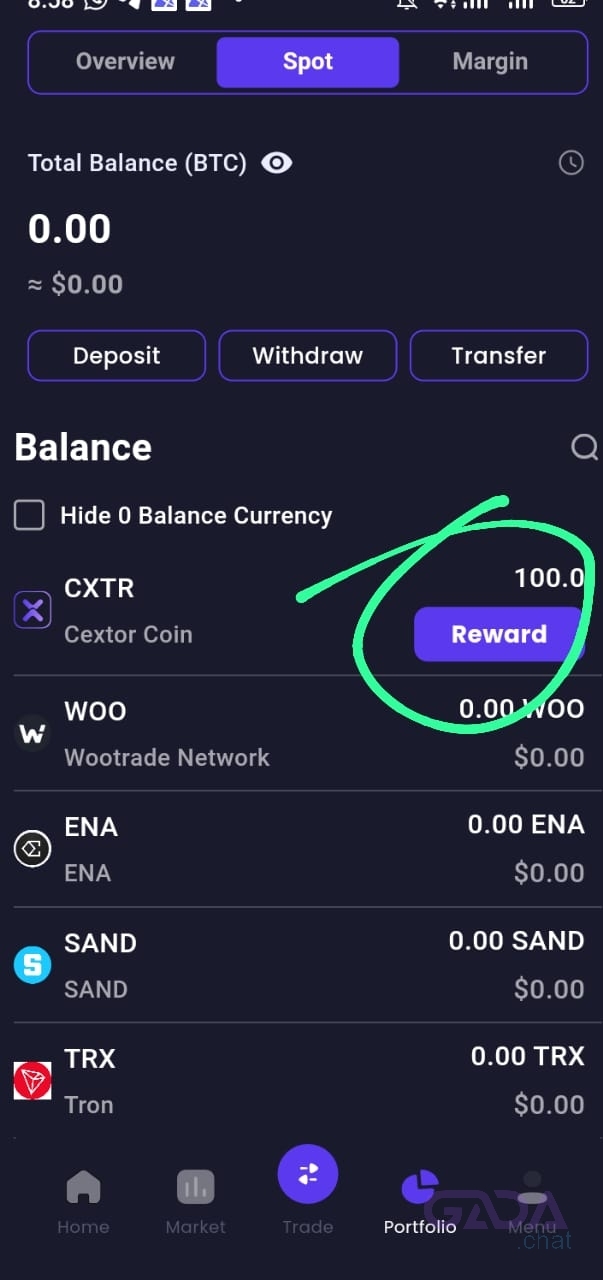This screenshot has height=1280, width=603.
Task: Switch to the Overview tab
Action: pyautogui.click(x=125, y=62)
